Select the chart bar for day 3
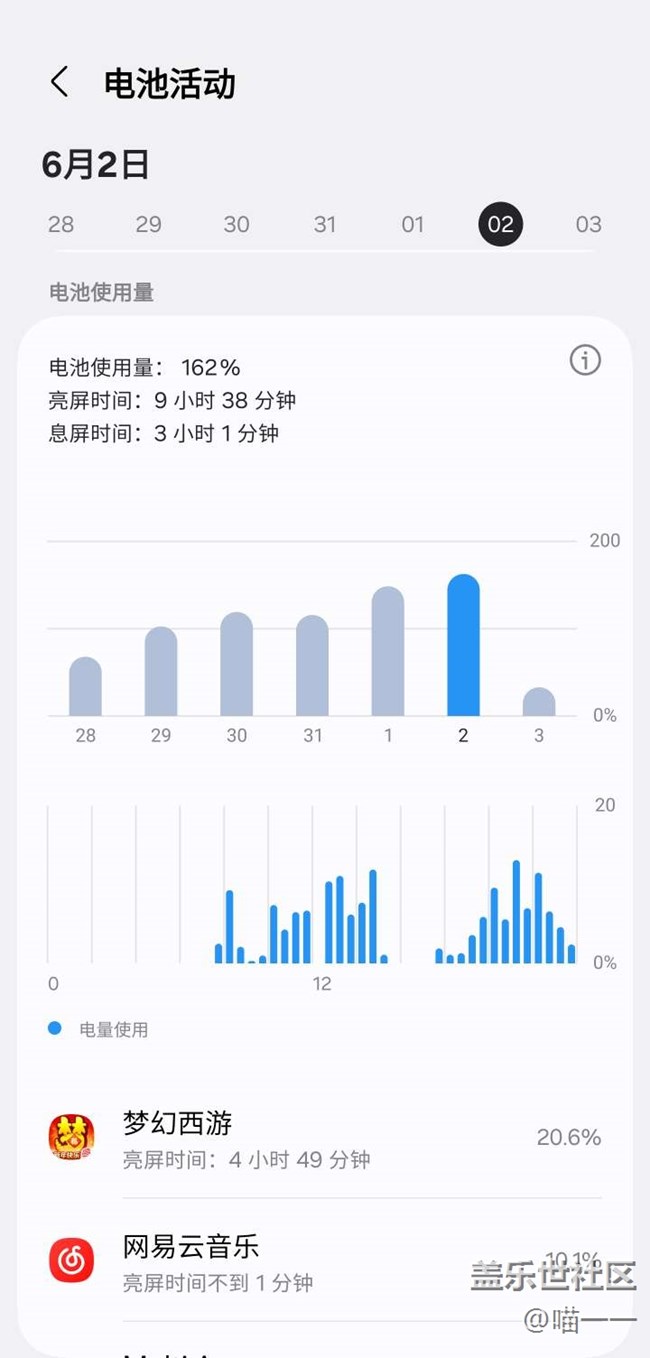The width and height of the screenshot is (650, 1358). tap(539, 702)
